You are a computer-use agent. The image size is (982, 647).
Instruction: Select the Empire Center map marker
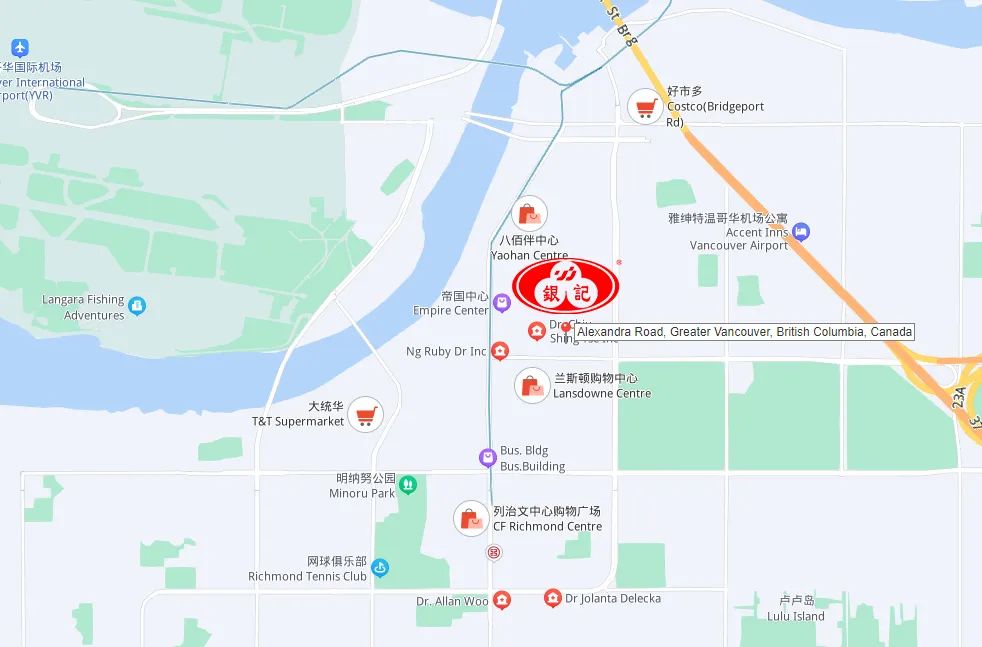(502, 303)
